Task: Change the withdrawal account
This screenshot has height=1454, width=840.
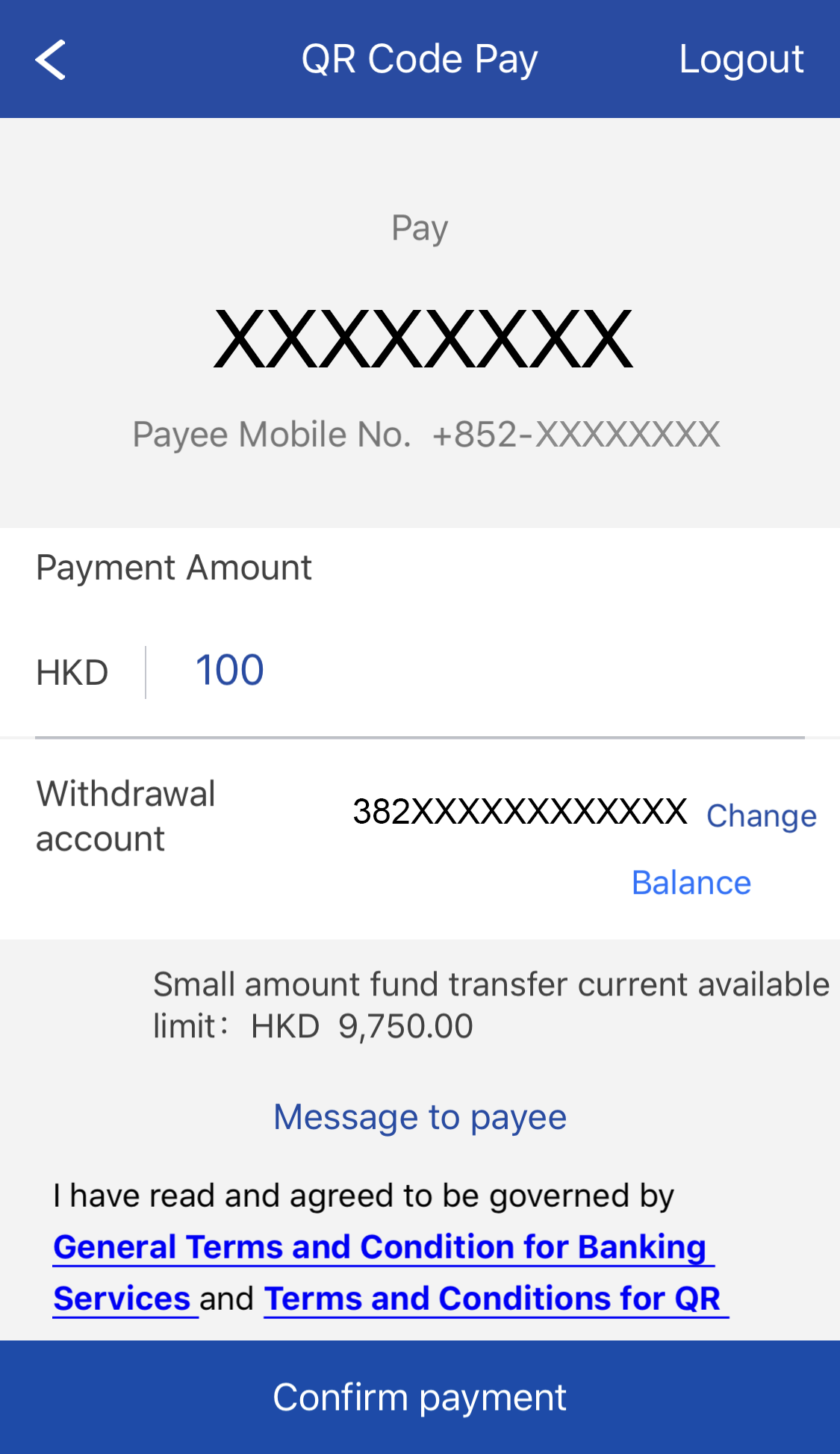Action: point(761,815)
